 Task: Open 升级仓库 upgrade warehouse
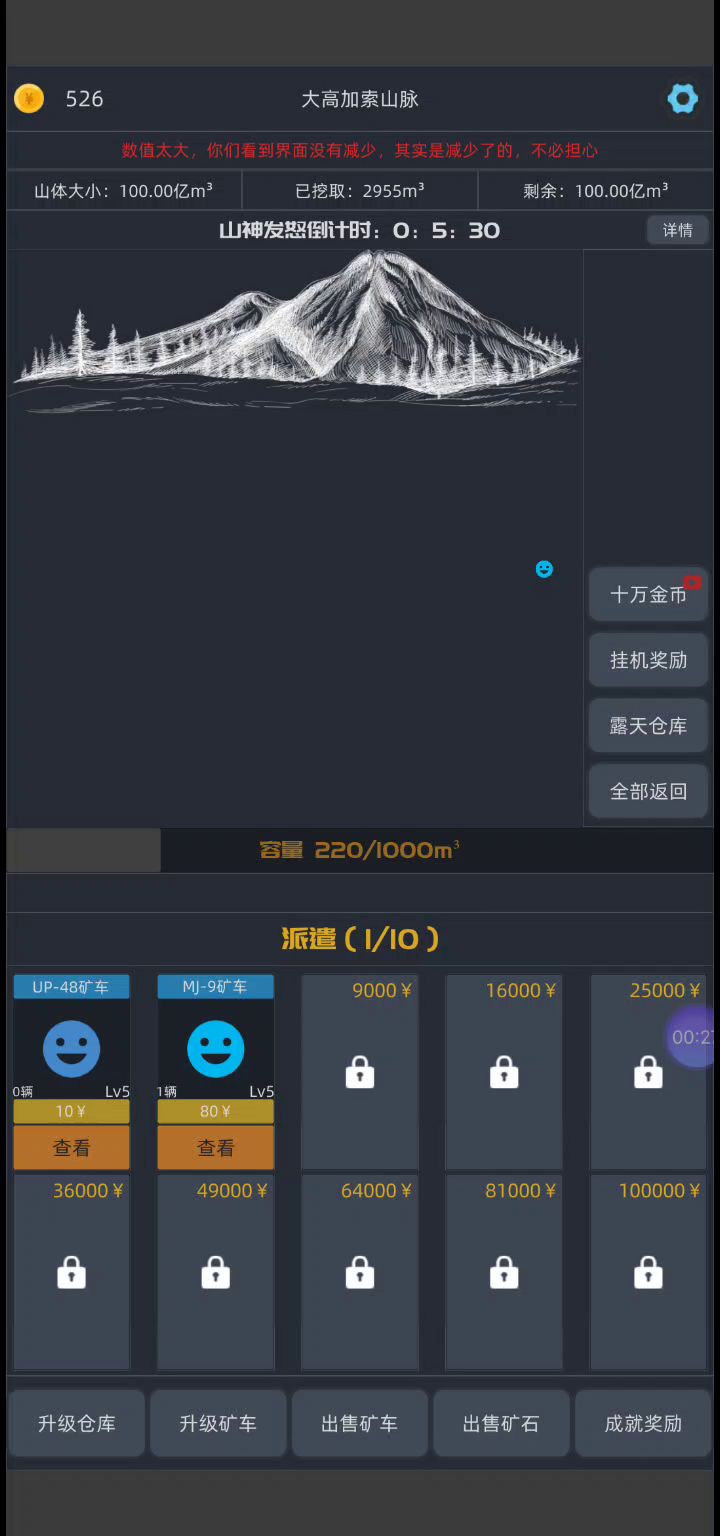point(76,1423)
